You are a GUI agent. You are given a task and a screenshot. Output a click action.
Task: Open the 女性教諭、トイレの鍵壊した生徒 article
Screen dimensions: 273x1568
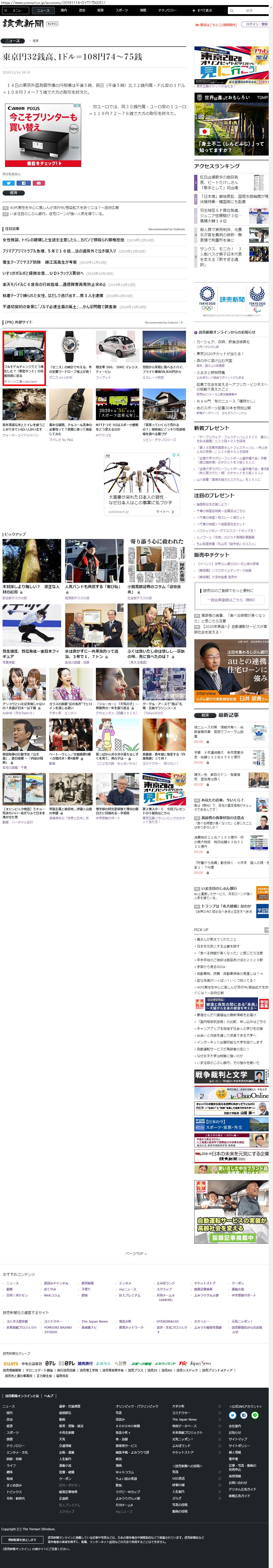point(63,240)
